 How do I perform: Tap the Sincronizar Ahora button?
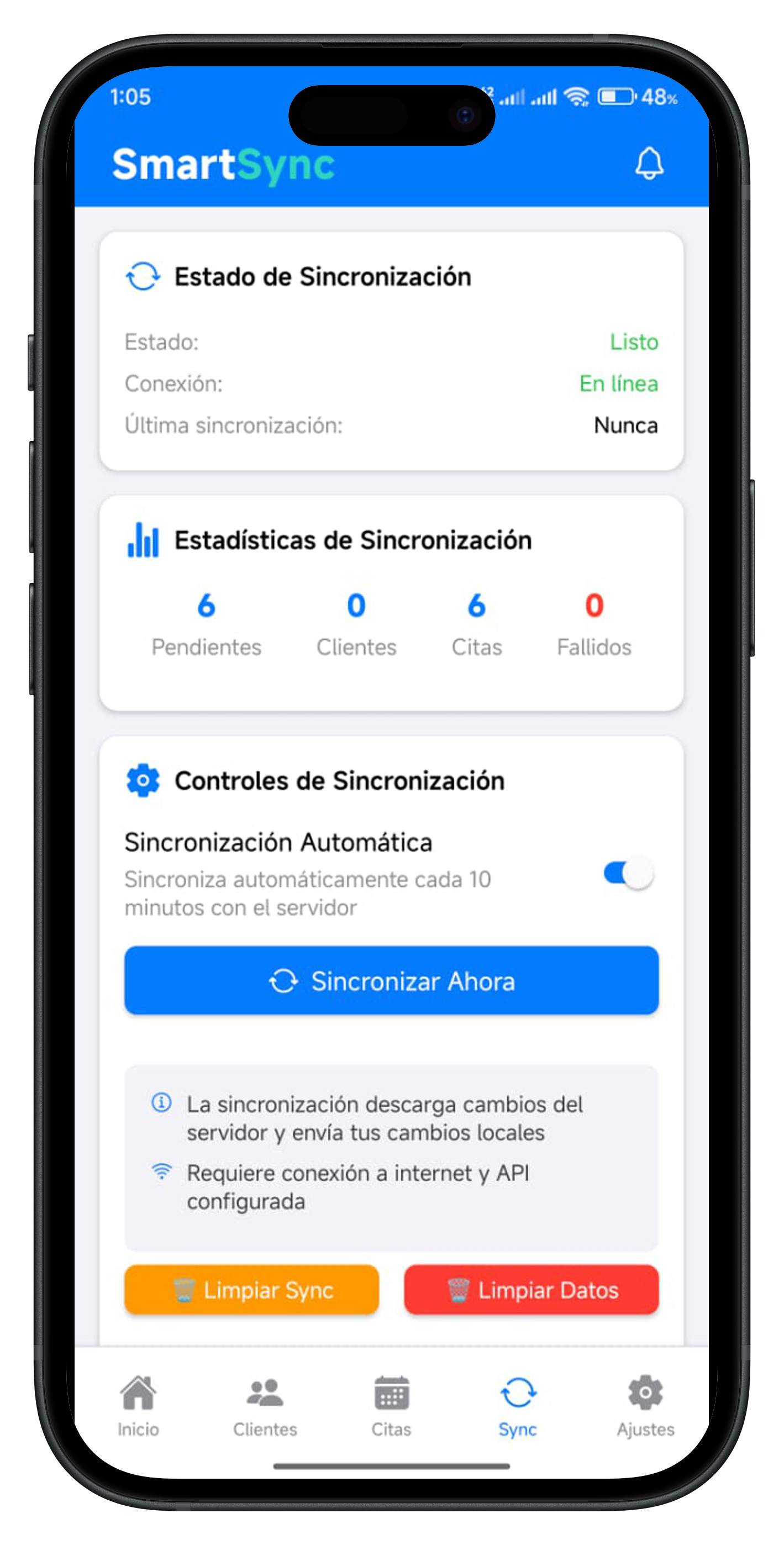[x=391, y=981]
